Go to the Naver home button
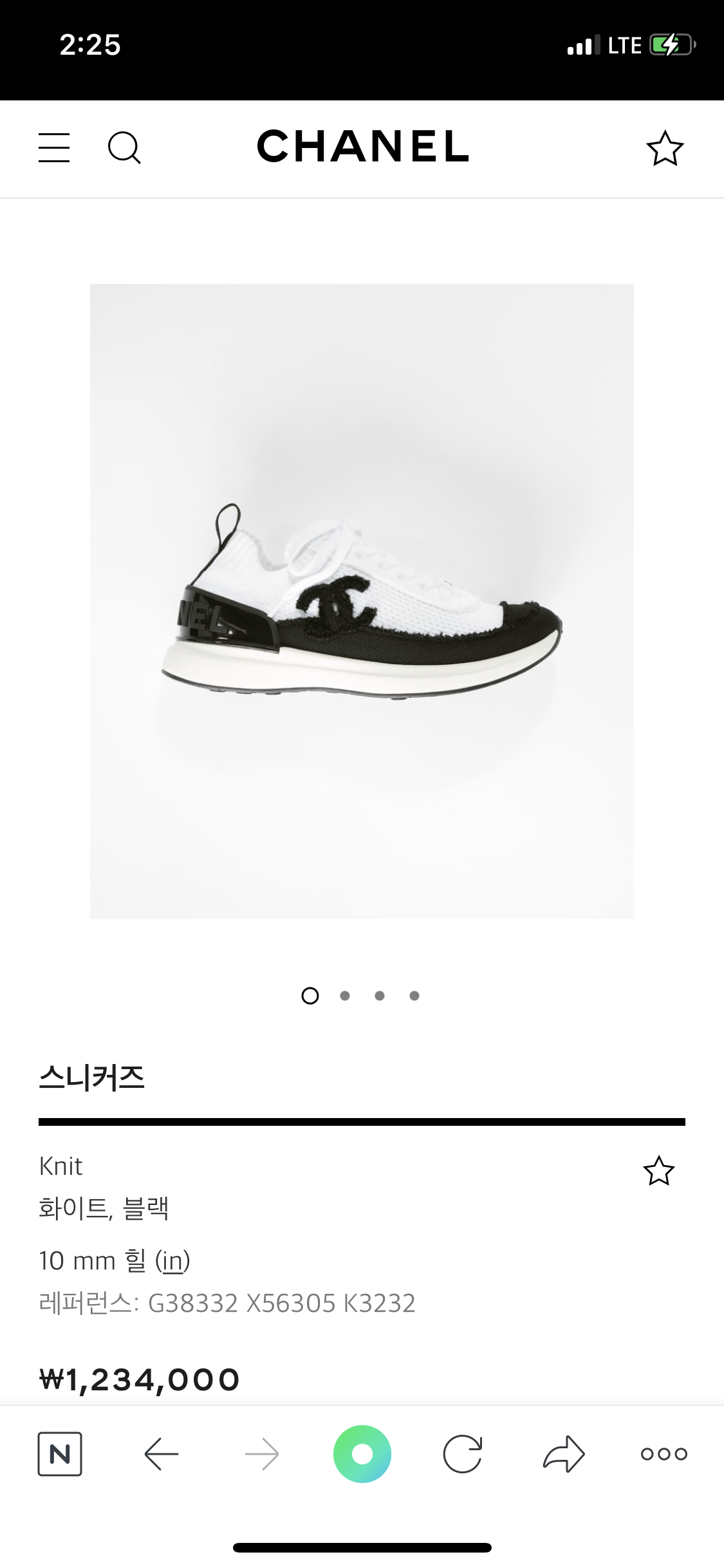Viewport: 724px width, 1568px height. 60,1454
